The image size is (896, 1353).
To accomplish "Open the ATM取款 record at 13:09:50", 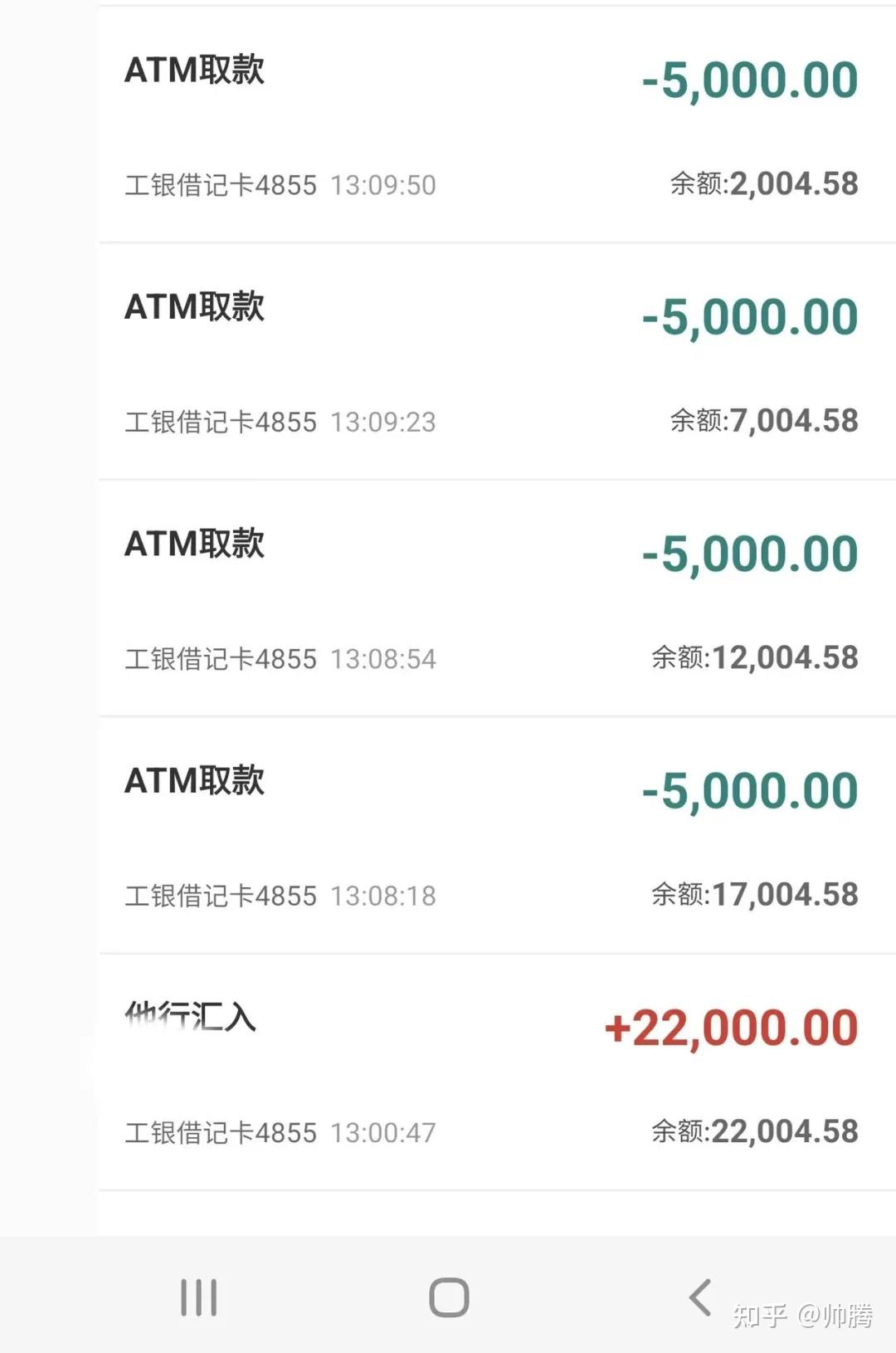I will pos(497,125).
